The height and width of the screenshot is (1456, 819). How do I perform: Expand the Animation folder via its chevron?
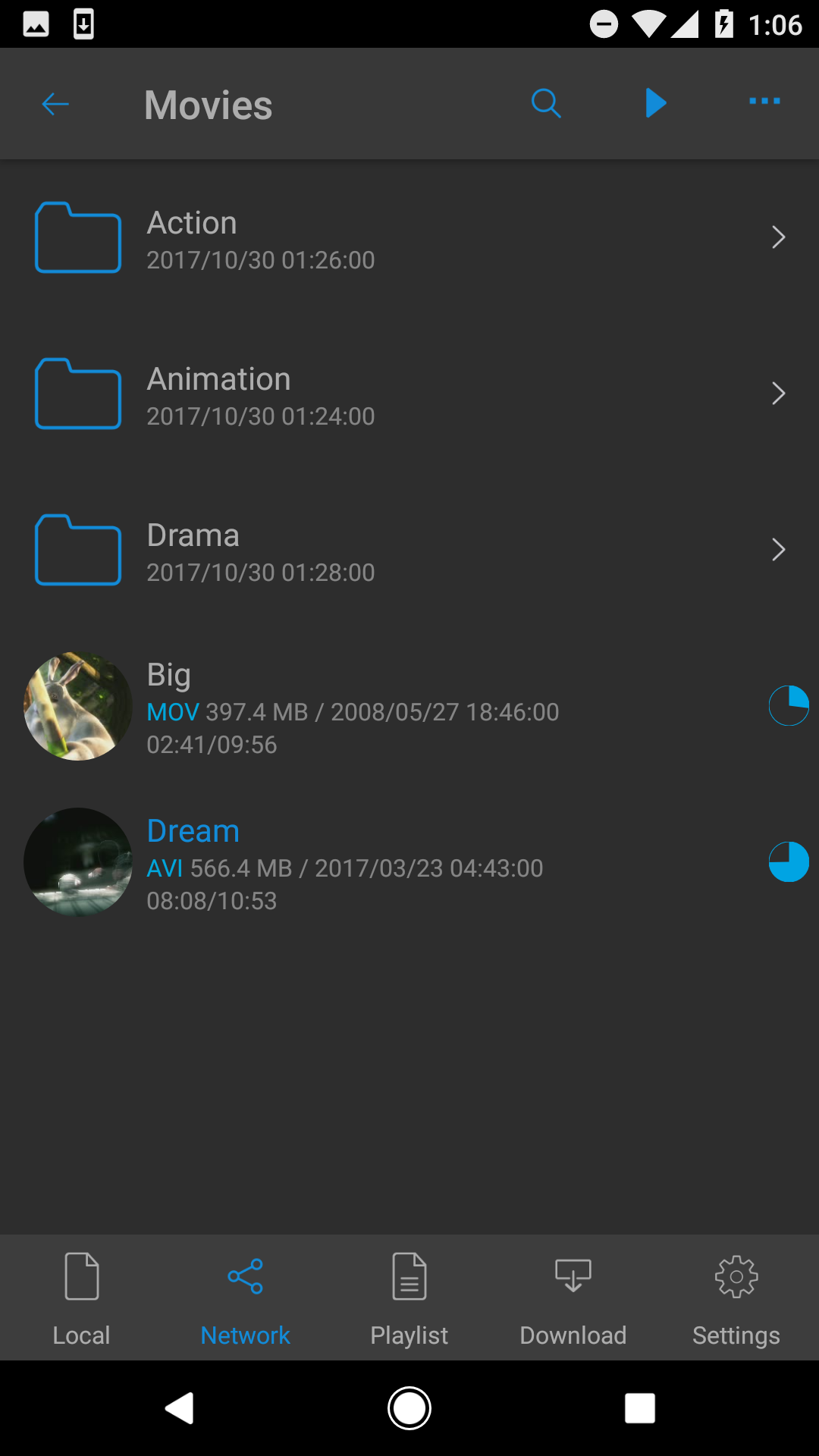point(778,394)
